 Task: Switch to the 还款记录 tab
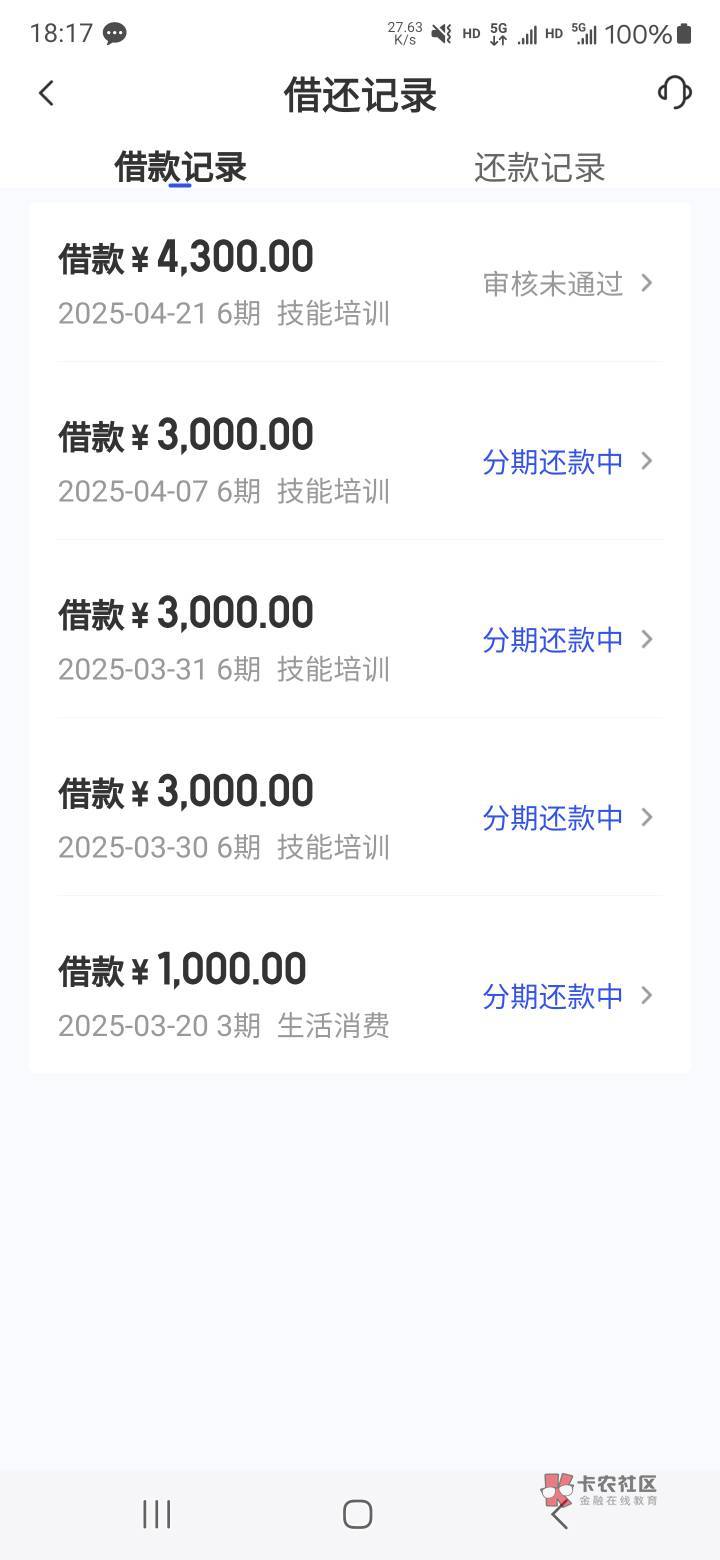pos(540,167)
